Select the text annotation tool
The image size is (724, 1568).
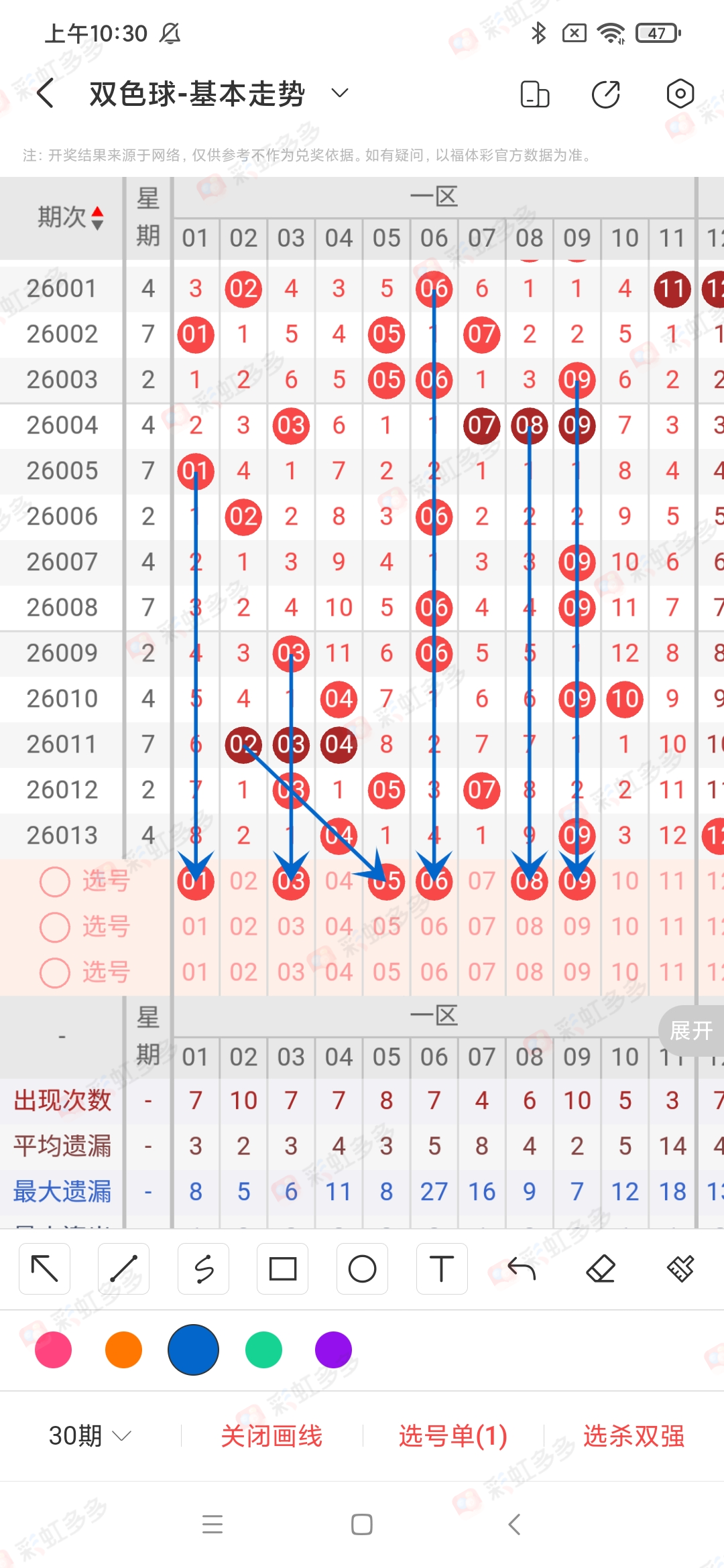tap(441, 1268)
